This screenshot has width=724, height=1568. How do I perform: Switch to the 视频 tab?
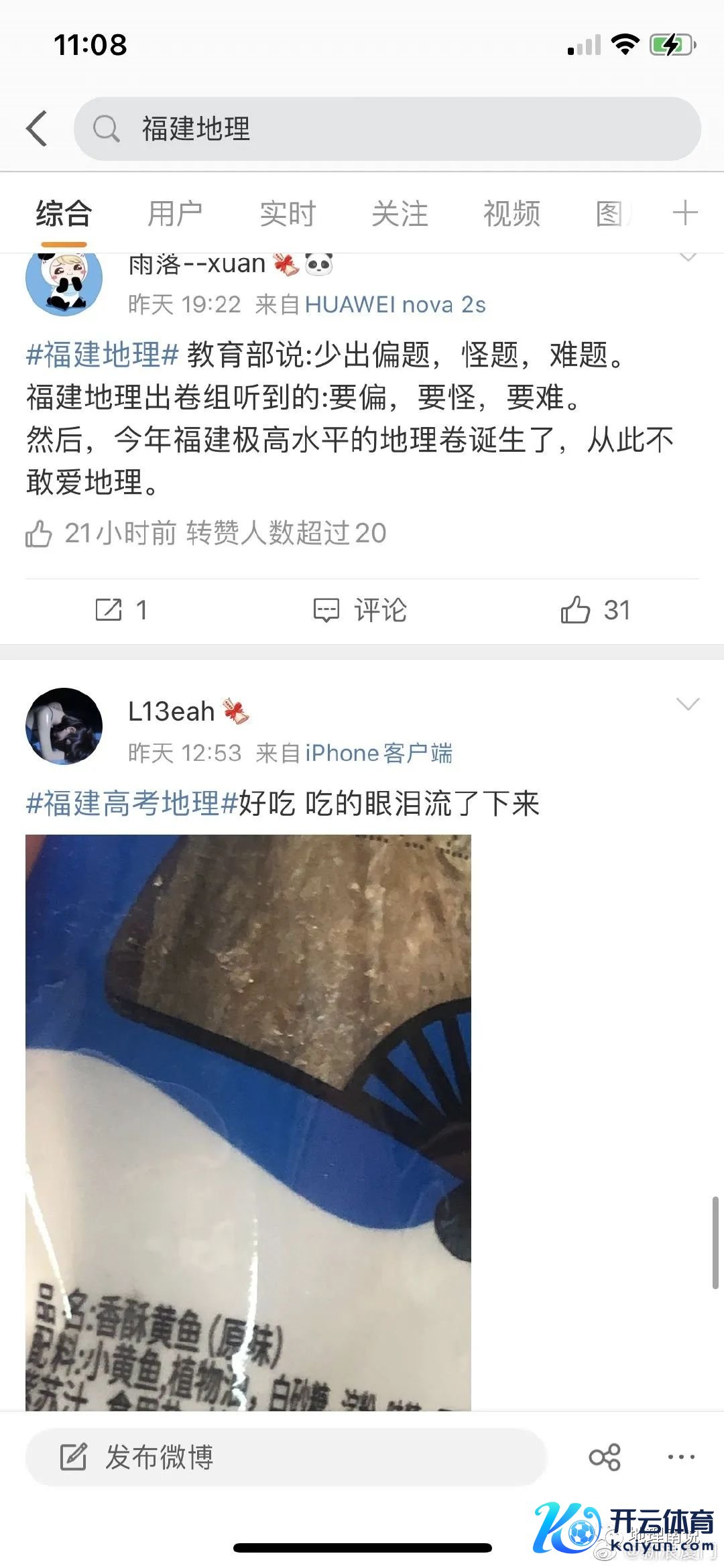[511, 215]
